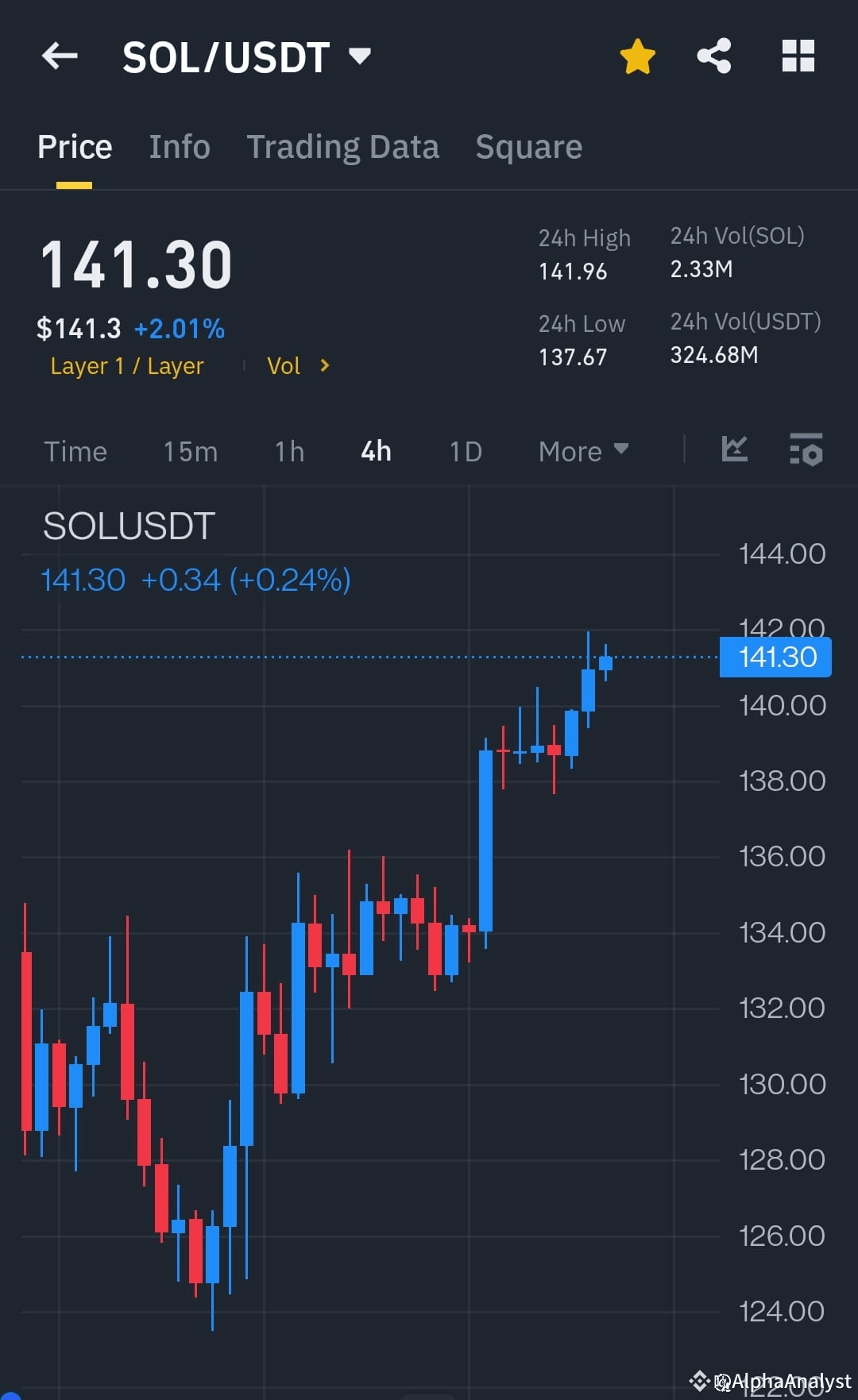The width and height of the screenshot is (858, 1400).
Task: Switch the chart to 15m candles
Action: (x=190, y=450)
